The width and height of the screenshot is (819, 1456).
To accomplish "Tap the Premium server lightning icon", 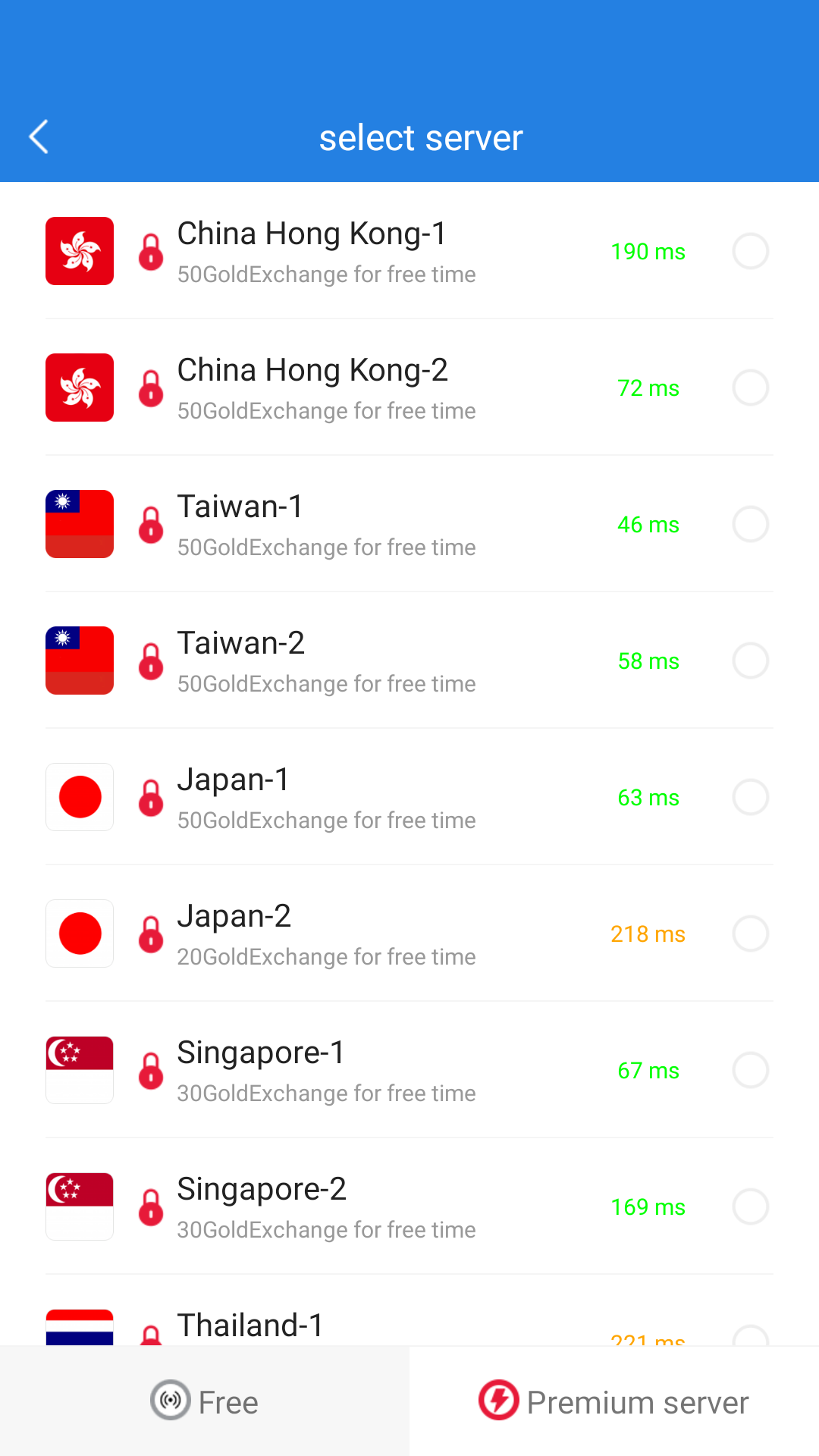I will (498, 1401).
